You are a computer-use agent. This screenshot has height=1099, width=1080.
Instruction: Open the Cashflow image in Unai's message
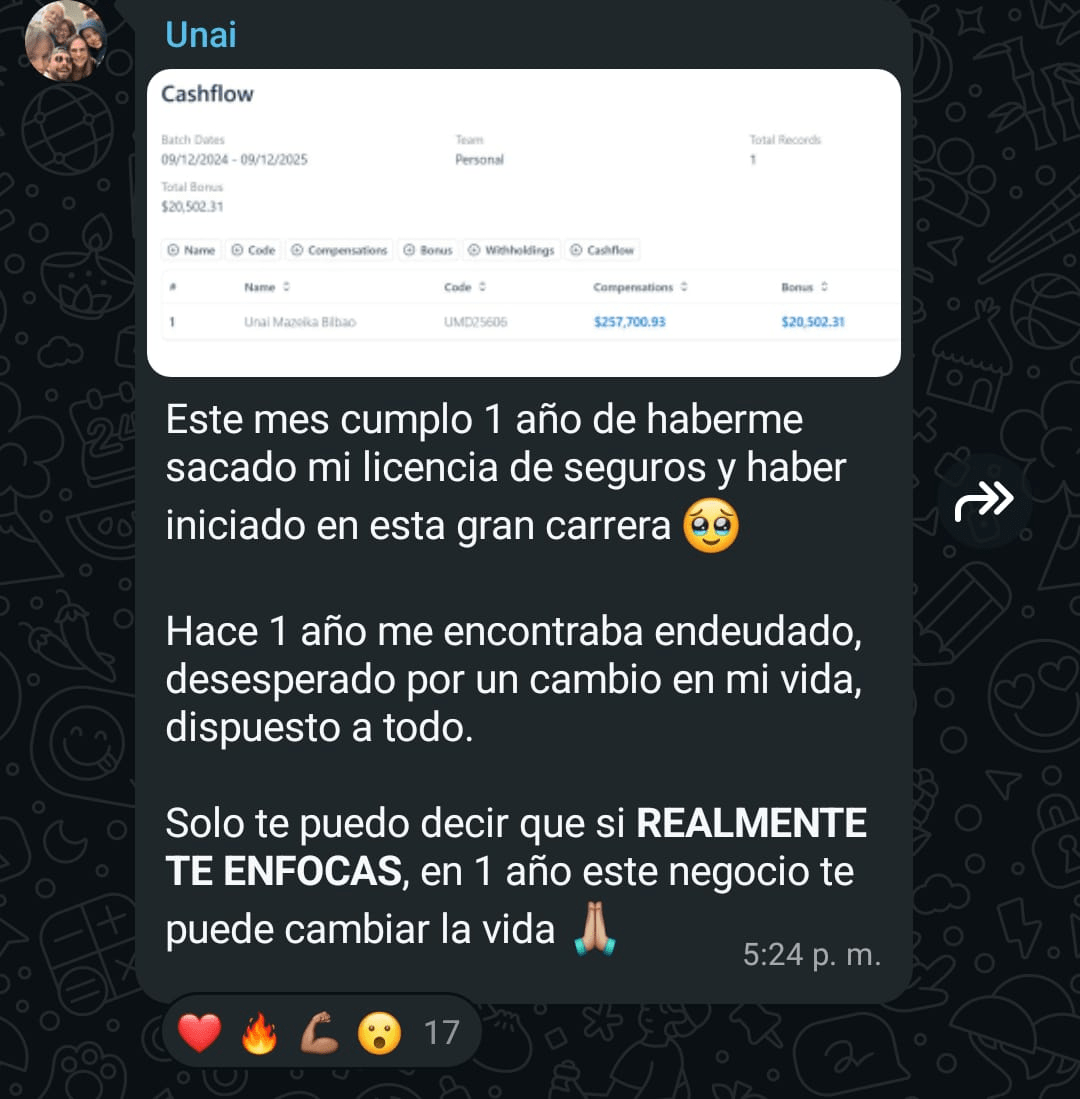tap(523, 222)
